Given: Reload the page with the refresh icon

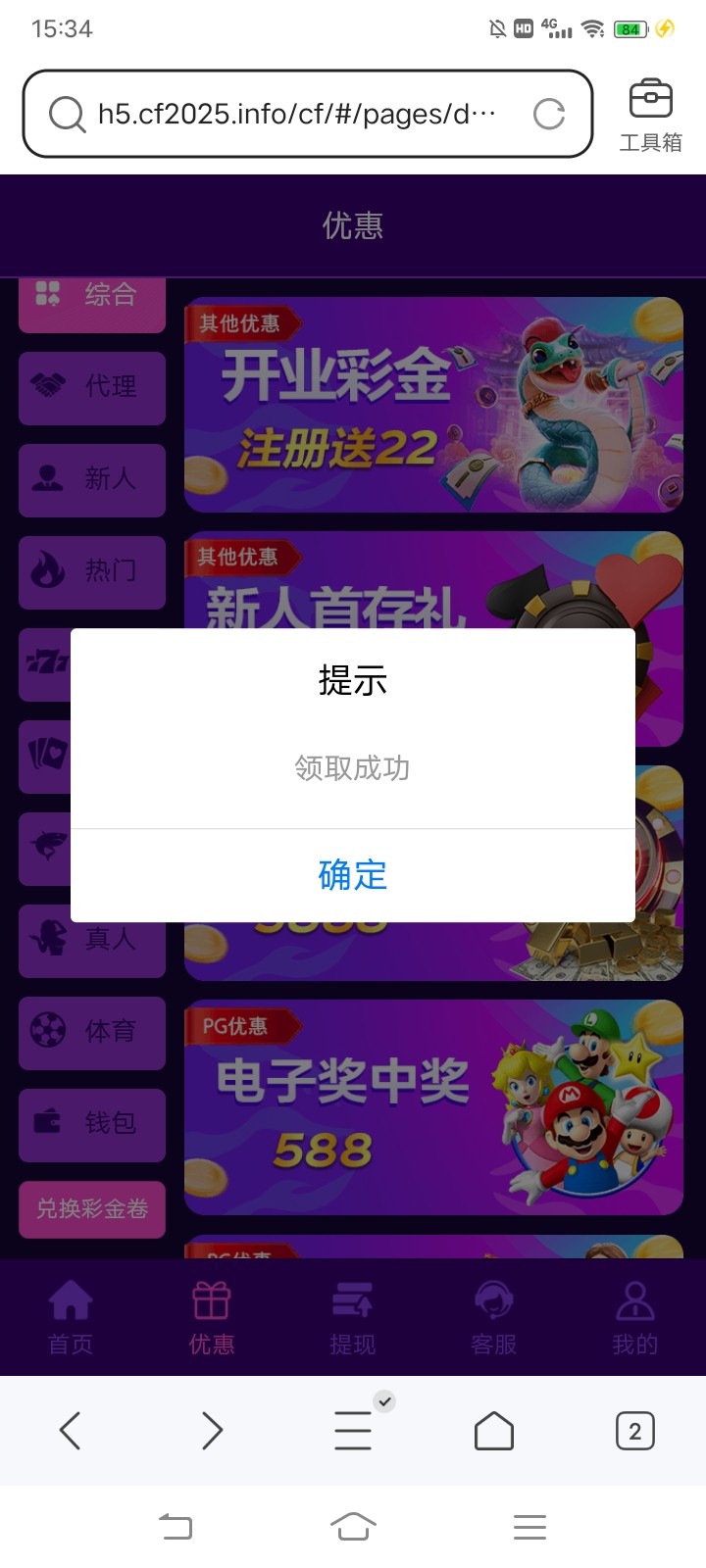Looking at the screenshot, I should tap(549, 115).
